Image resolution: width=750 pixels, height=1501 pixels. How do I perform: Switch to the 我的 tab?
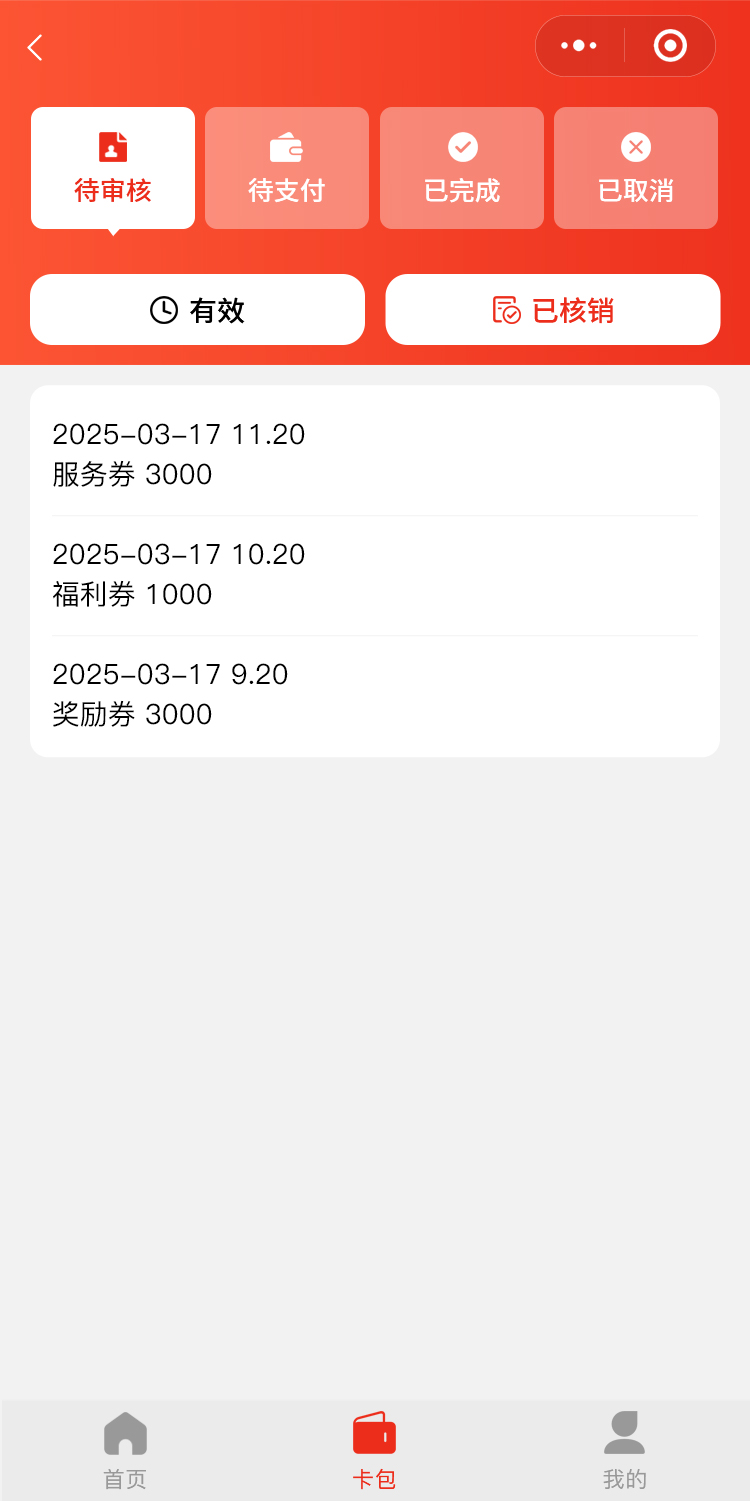[x=625, y=1450]
